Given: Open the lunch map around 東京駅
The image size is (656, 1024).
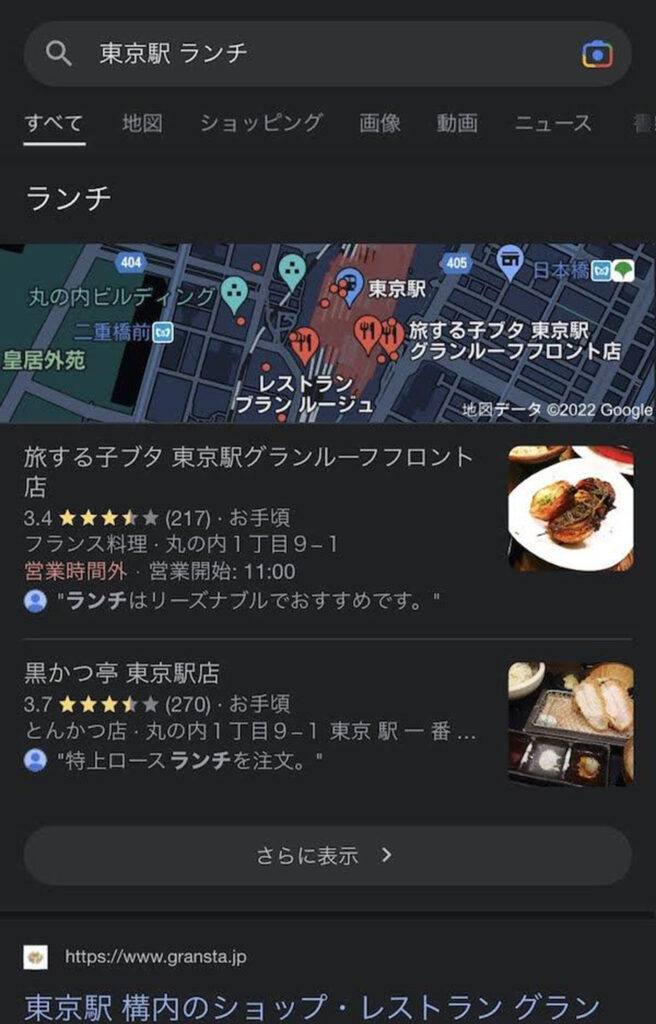Looking at the screenshot, I should [x=328, y=333].
